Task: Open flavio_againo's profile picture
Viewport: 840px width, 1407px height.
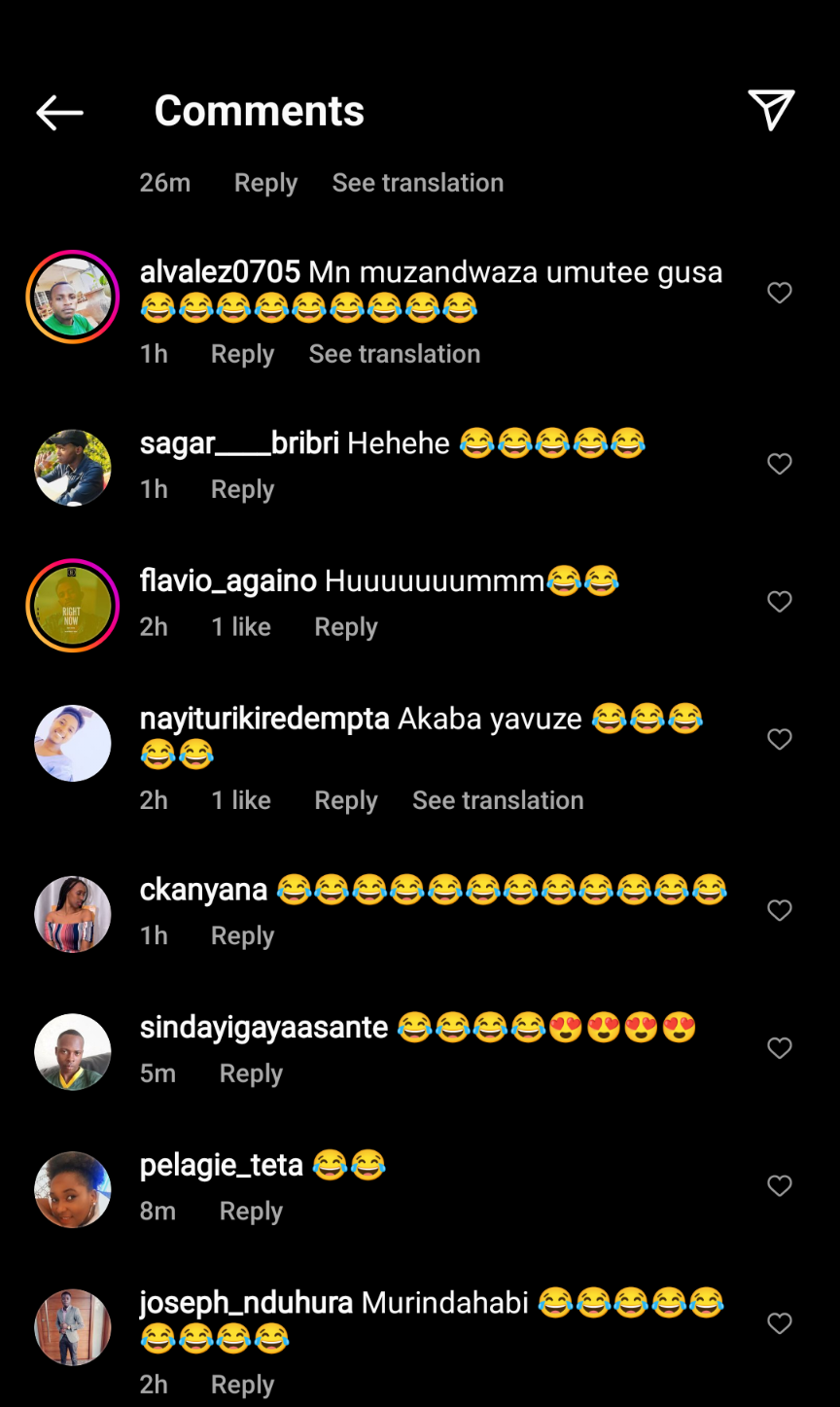Action: [x=73, y=605]
